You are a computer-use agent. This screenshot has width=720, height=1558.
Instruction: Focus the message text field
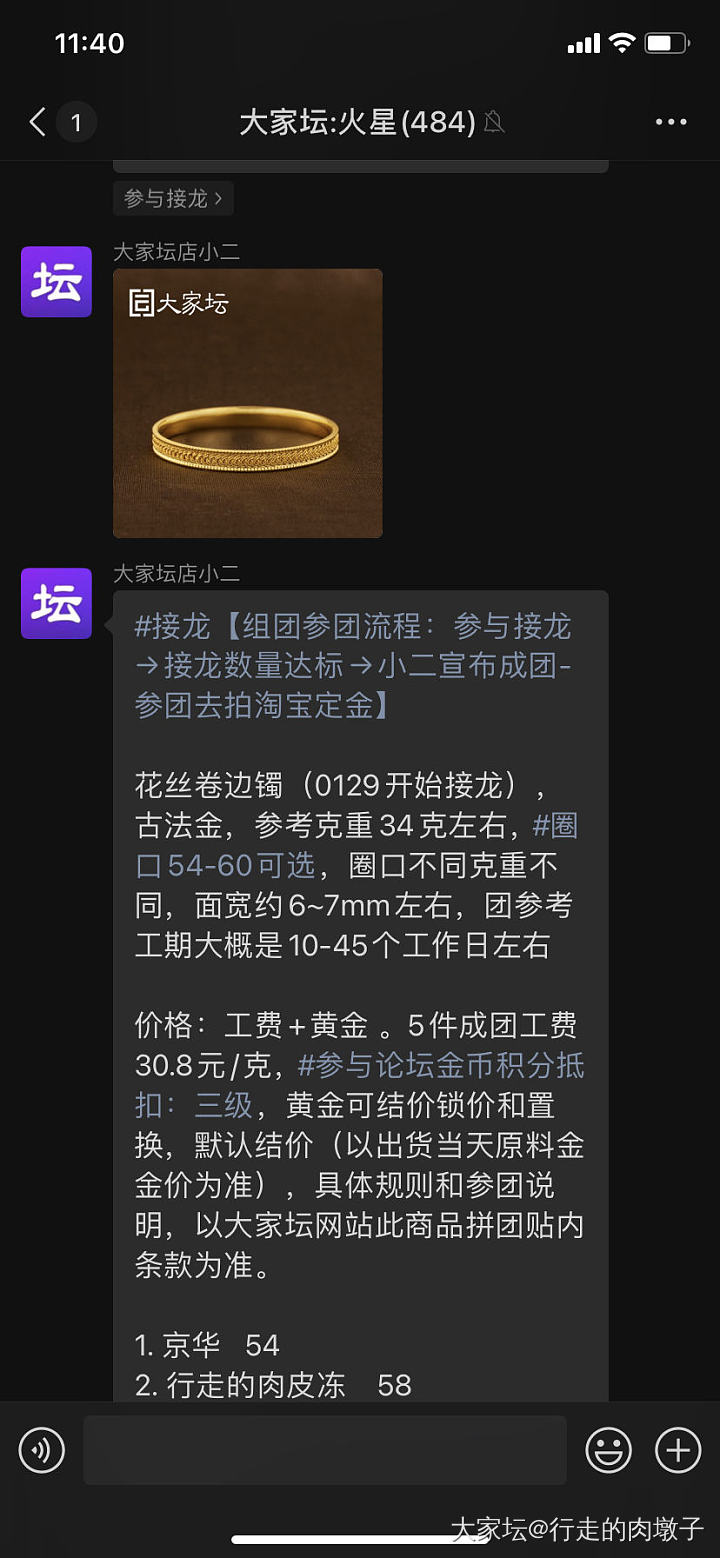pos(325,1450)
